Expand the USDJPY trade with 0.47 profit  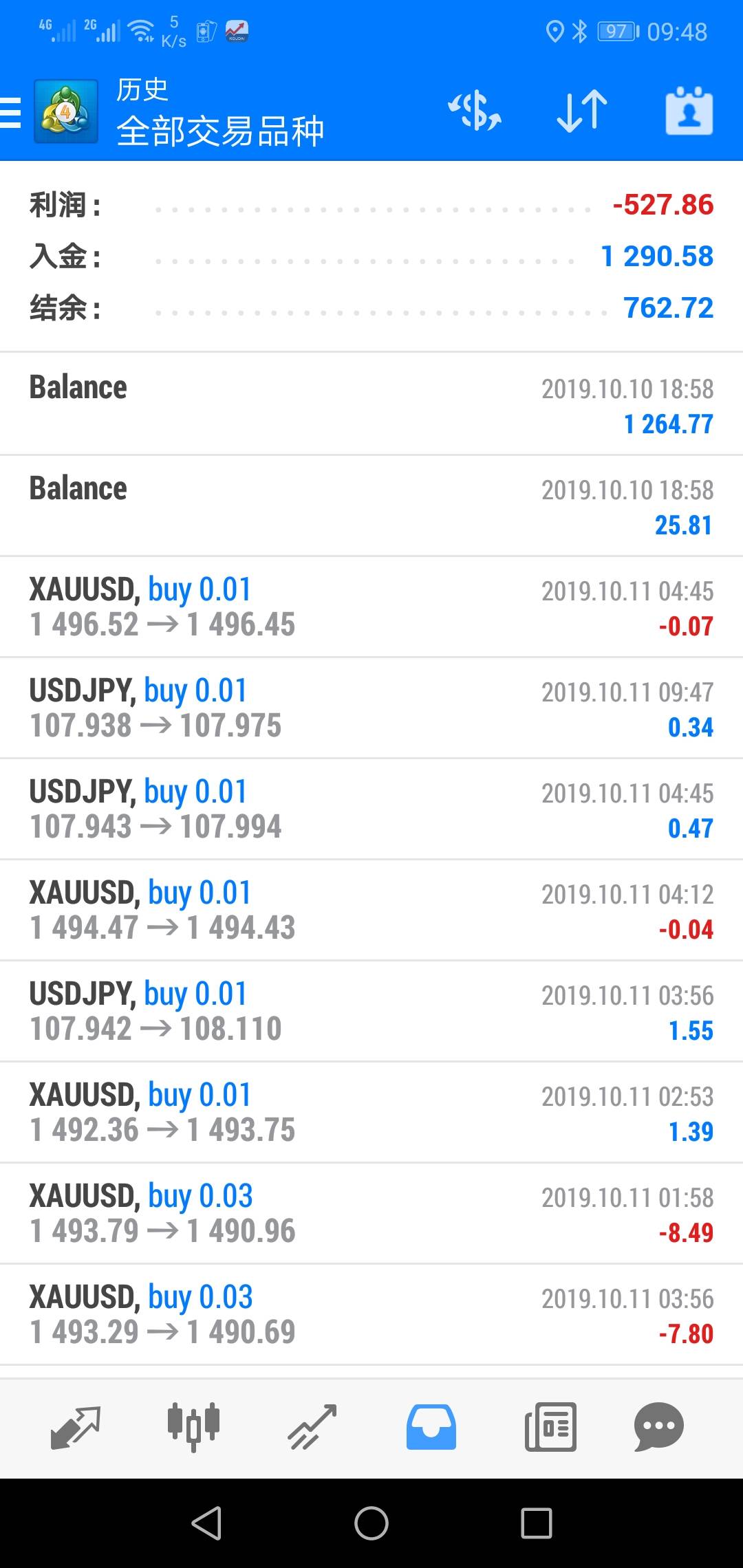tap(371, 809)
